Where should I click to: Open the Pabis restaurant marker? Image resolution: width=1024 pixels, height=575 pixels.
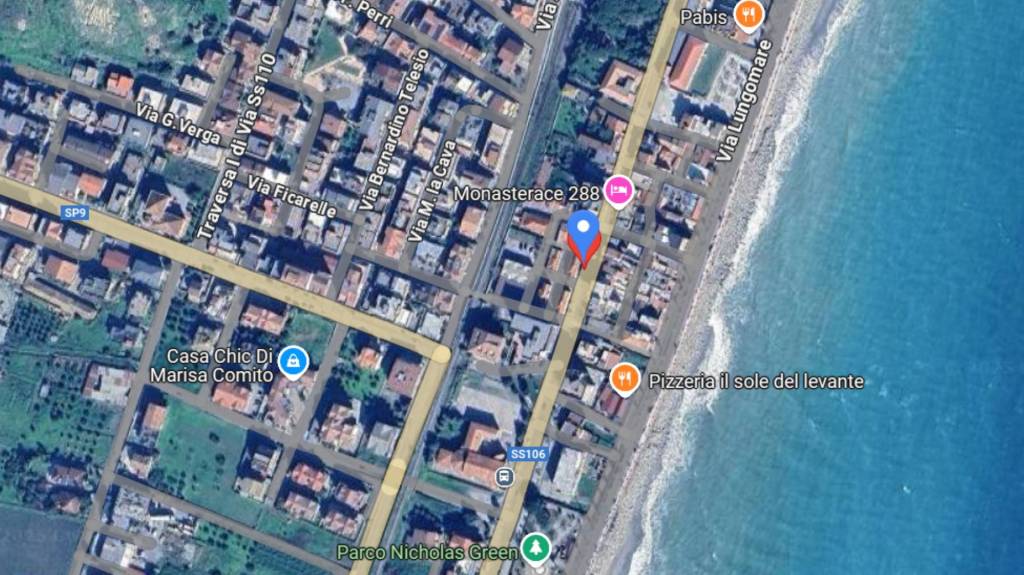pos(747,14)
